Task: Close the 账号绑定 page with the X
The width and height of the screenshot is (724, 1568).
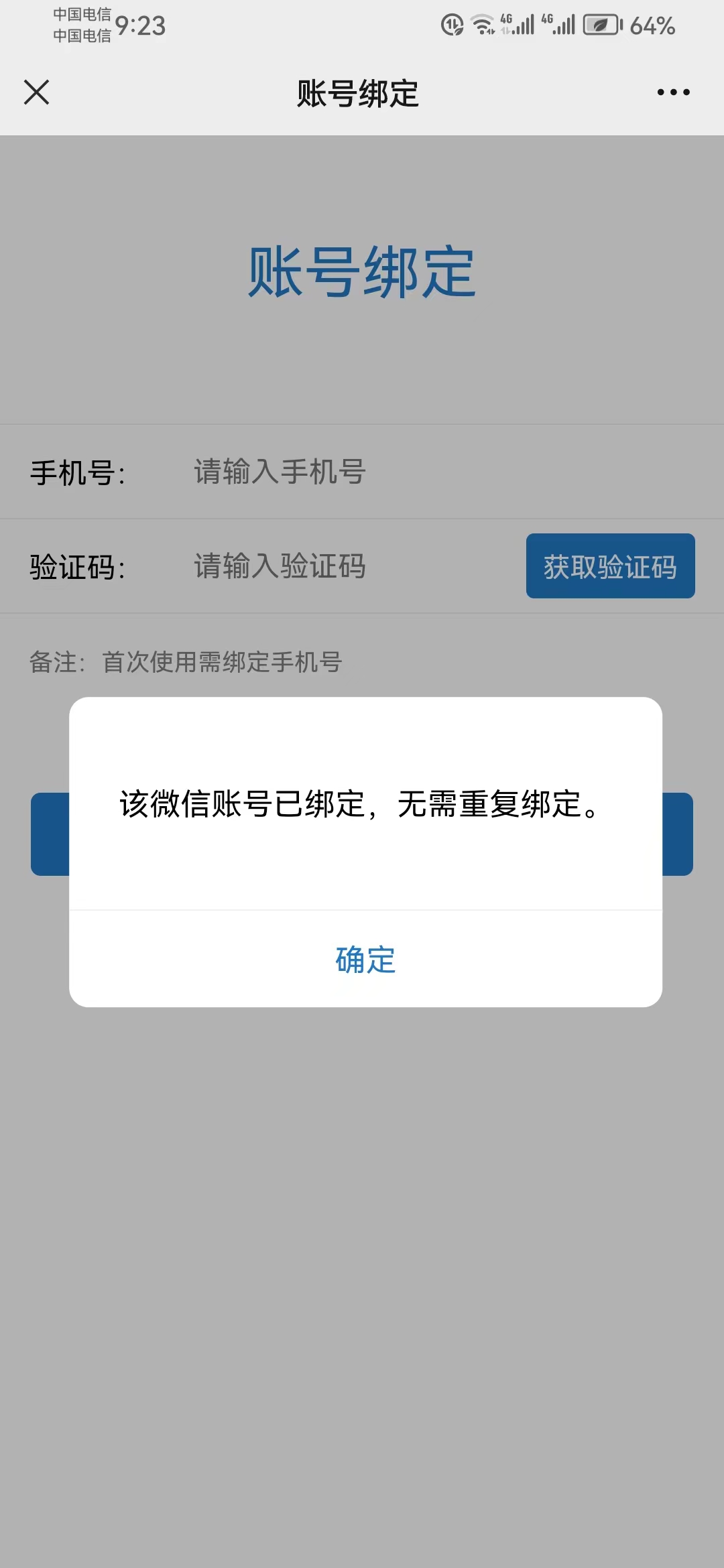Action: click(x=36, y=92)
